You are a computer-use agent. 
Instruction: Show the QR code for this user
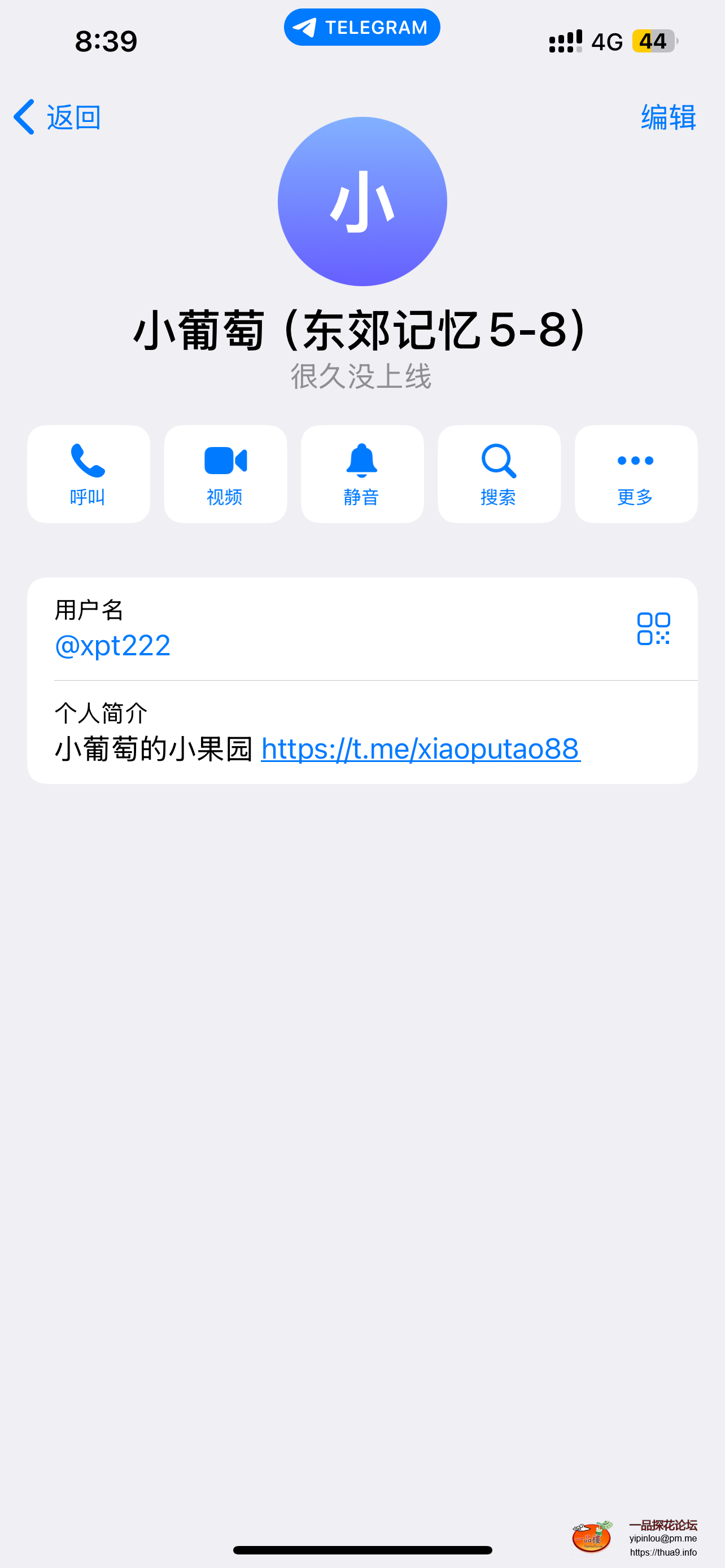click(654, 631)
